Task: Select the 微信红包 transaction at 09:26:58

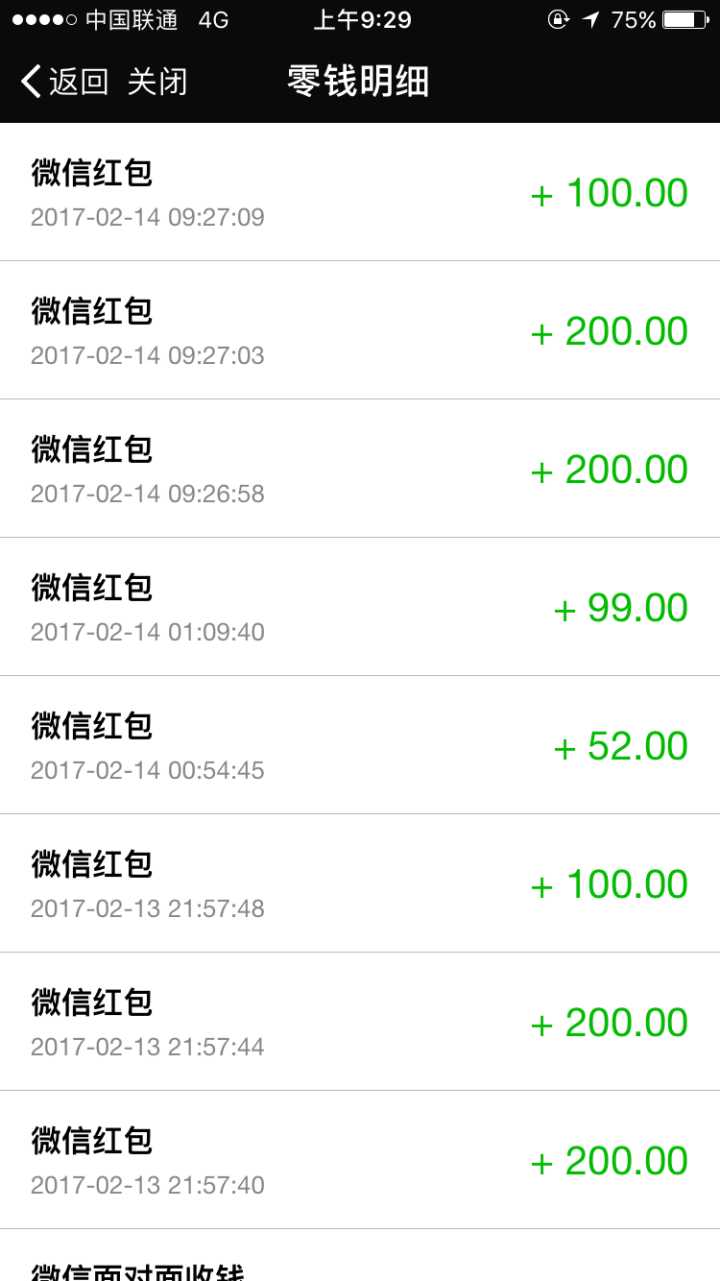Action: coord(360,469)
